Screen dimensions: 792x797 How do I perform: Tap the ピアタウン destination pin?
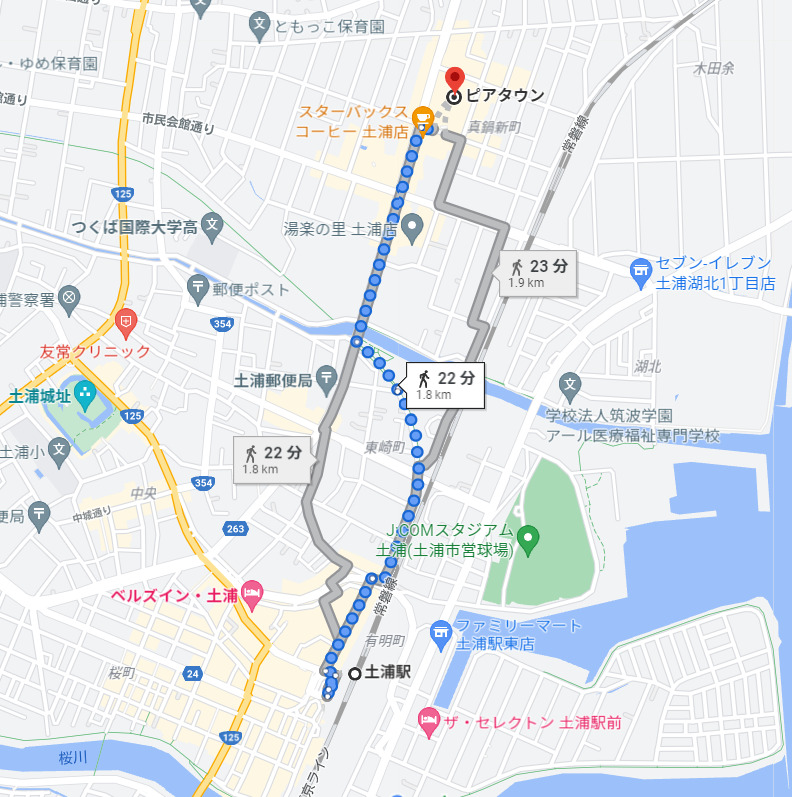tap(454, 80)
